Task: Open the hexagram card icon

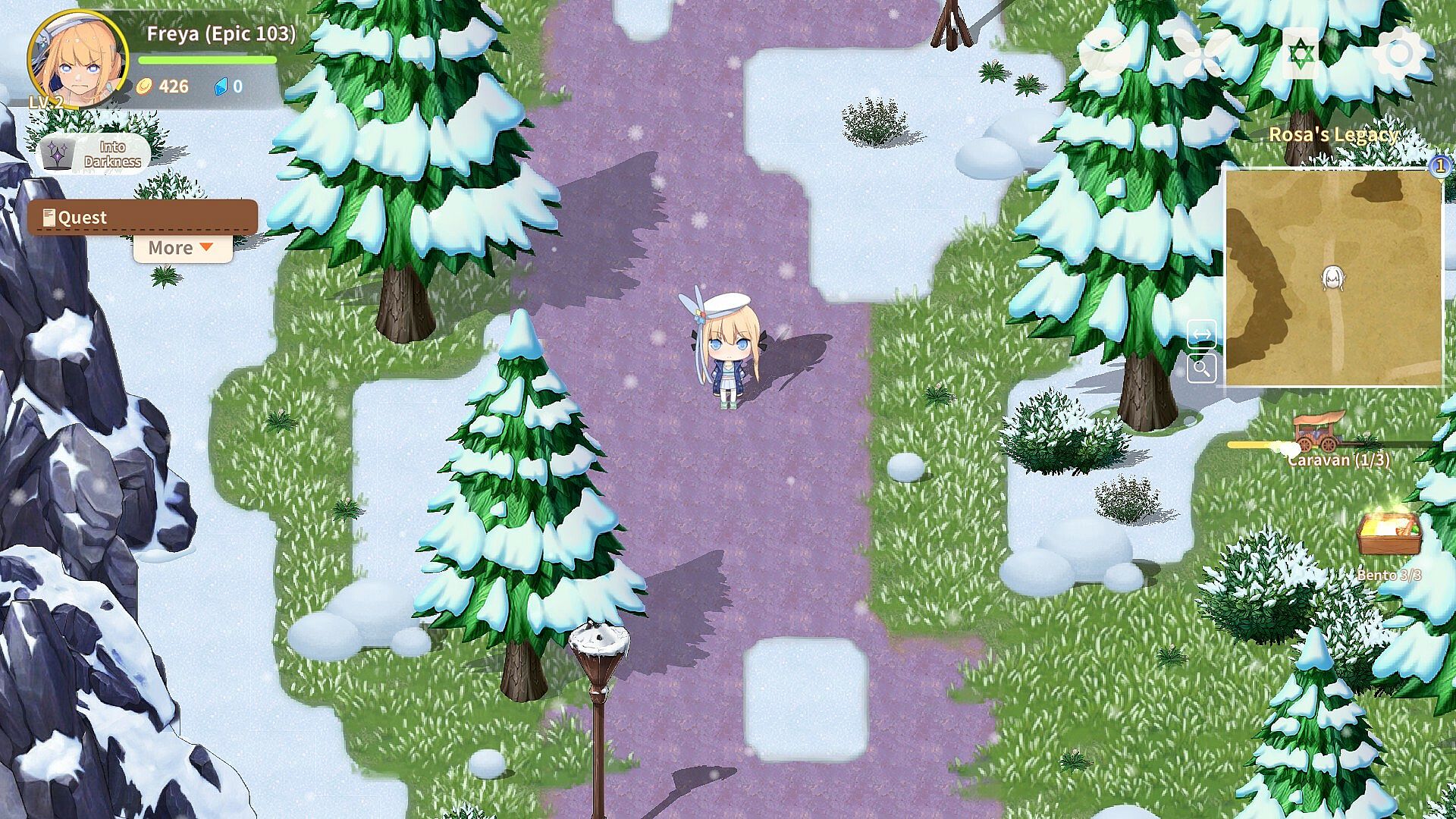Action: 1301,54
